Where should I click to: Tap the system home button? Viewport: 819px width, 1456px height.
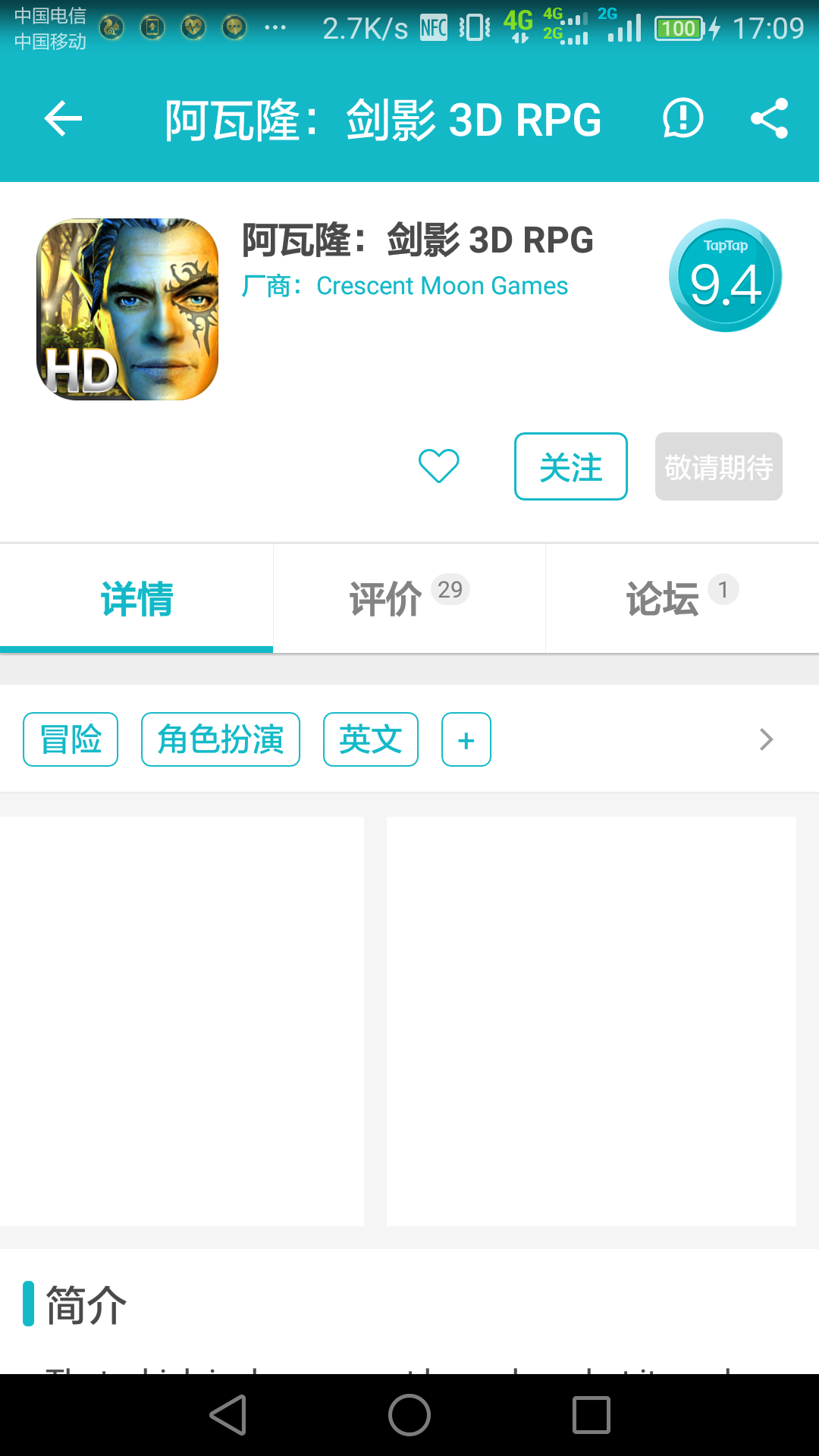click(x=409, y=1415)
